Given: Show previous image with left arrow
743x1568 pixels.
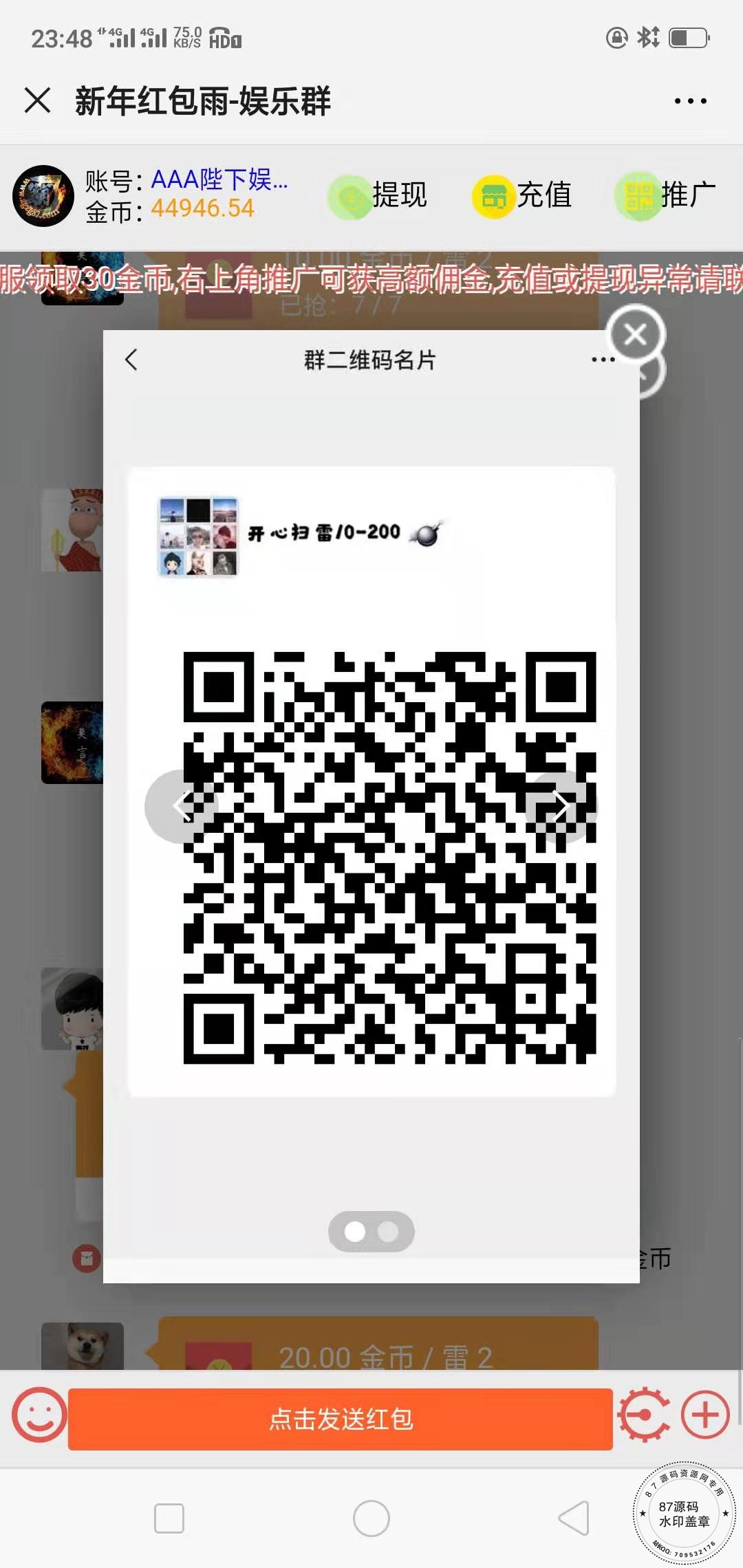Looking at the screenshot, I should tap(180, 806).
